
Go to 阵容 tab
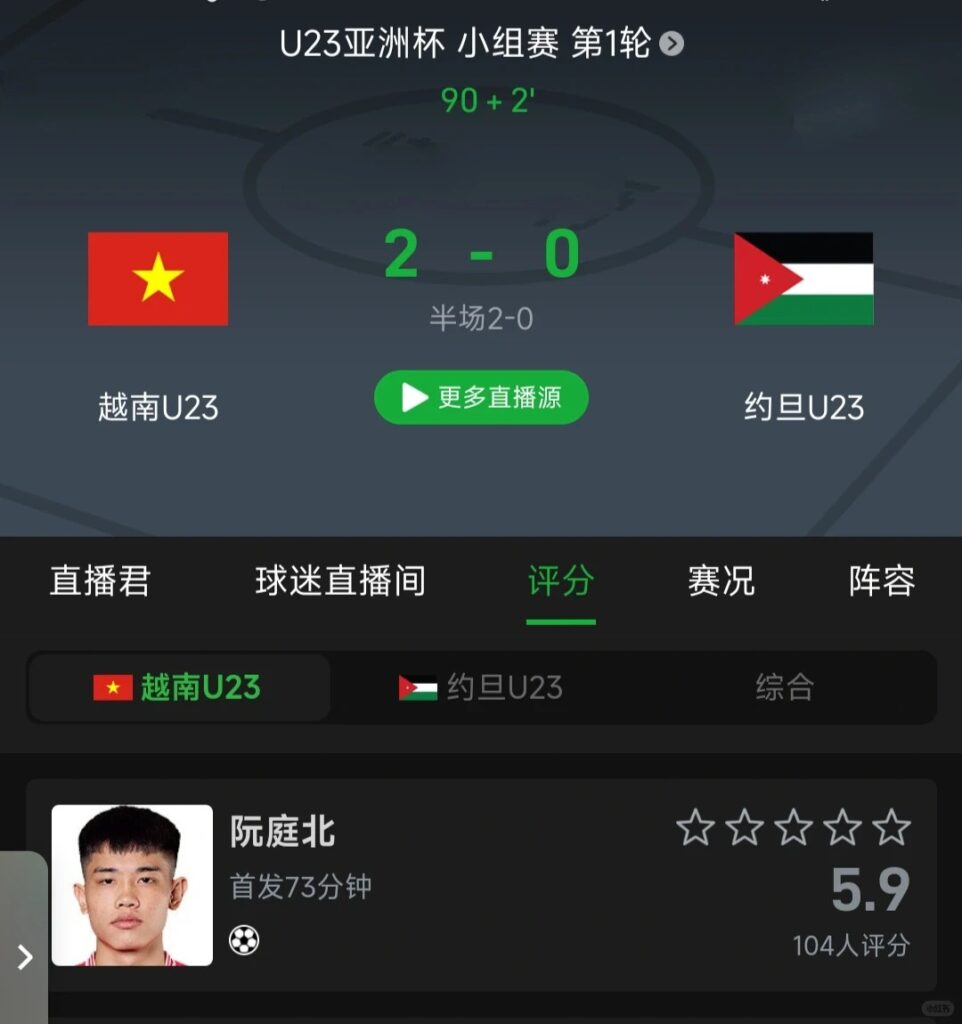882,581
